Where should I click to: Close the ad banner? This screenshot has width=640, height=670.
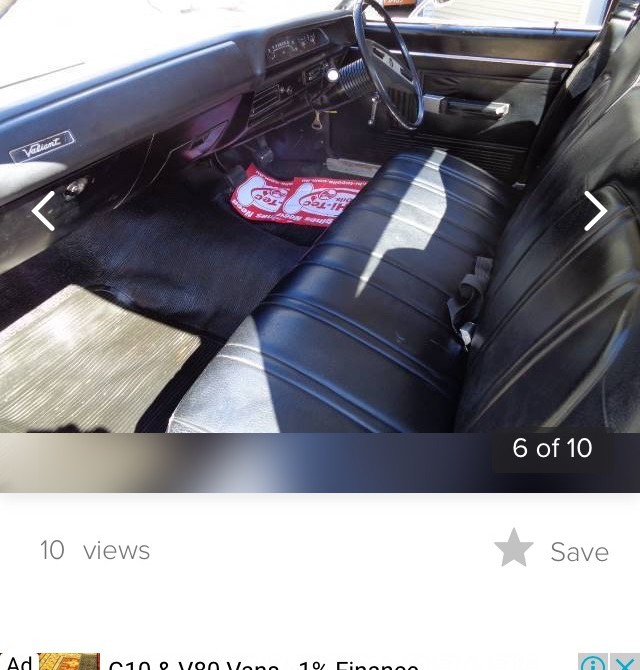tap(625, 663)
